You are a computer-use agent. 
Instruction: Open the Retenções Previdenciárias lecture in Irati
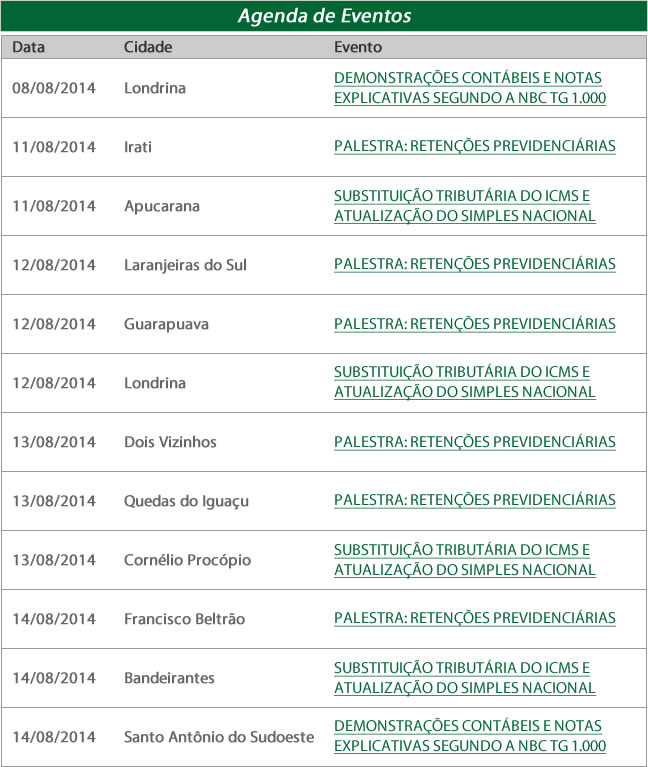474,146
